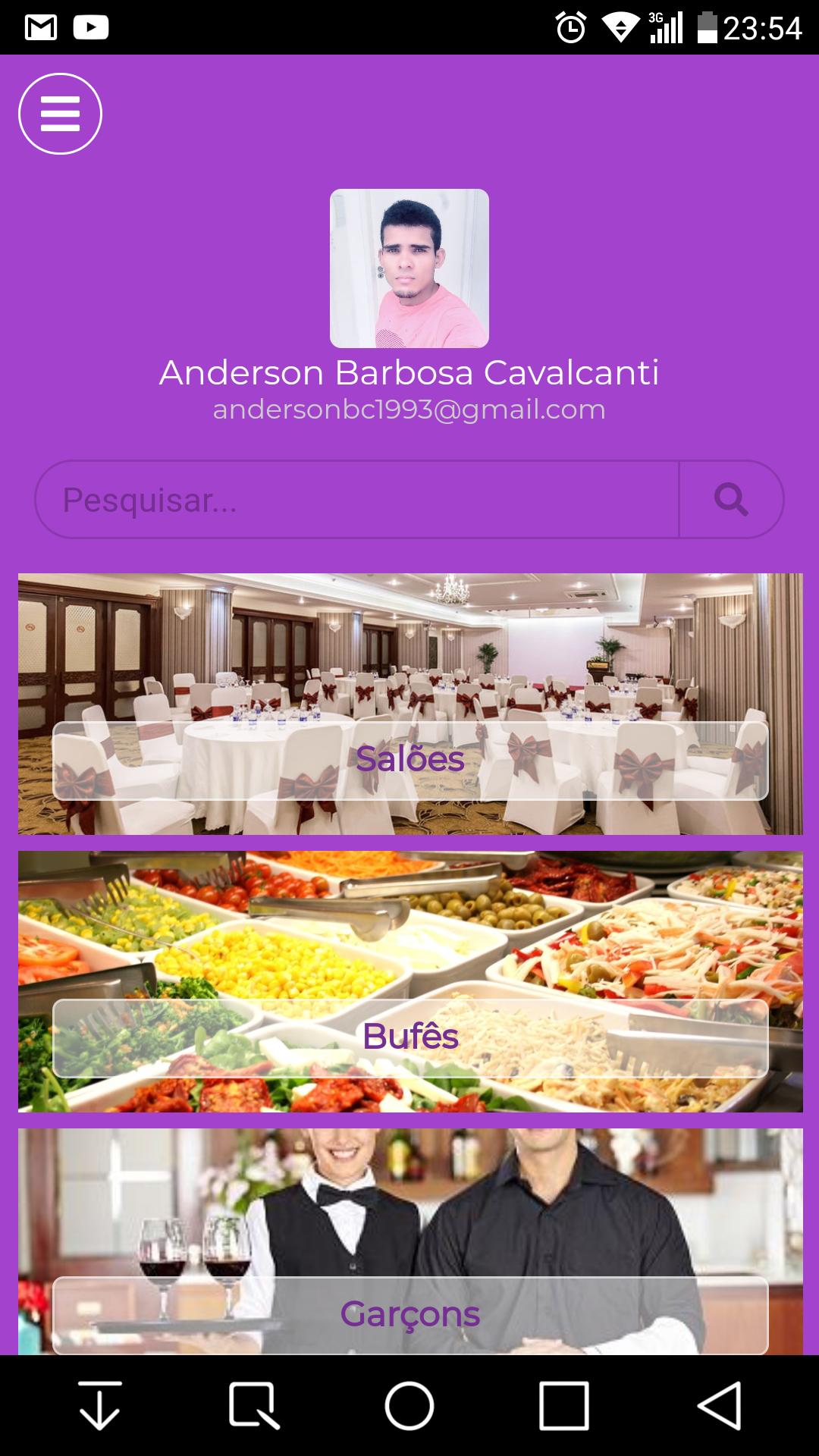Focus the Pesquisar search field

(356, 500)
